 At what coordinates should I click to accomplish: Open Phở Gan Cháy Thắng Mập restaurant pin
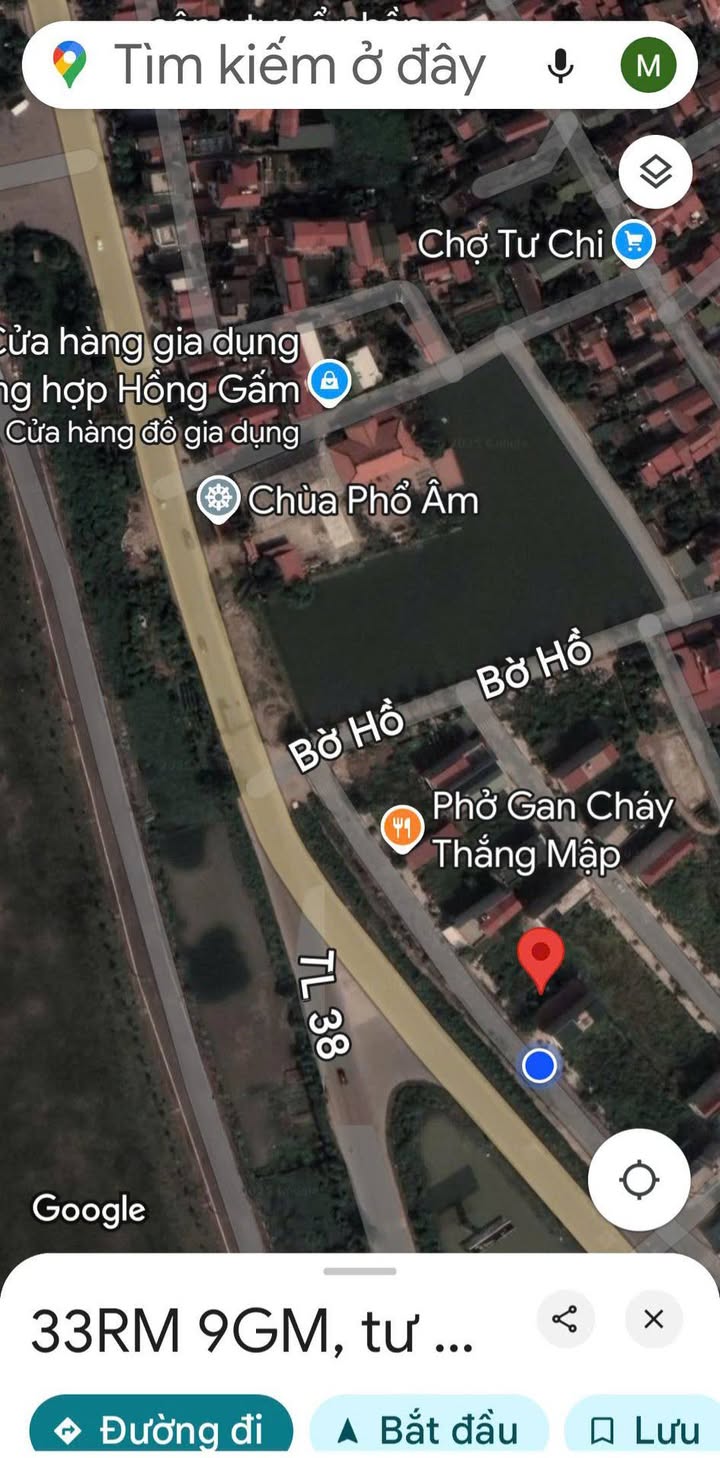[402, 828]
